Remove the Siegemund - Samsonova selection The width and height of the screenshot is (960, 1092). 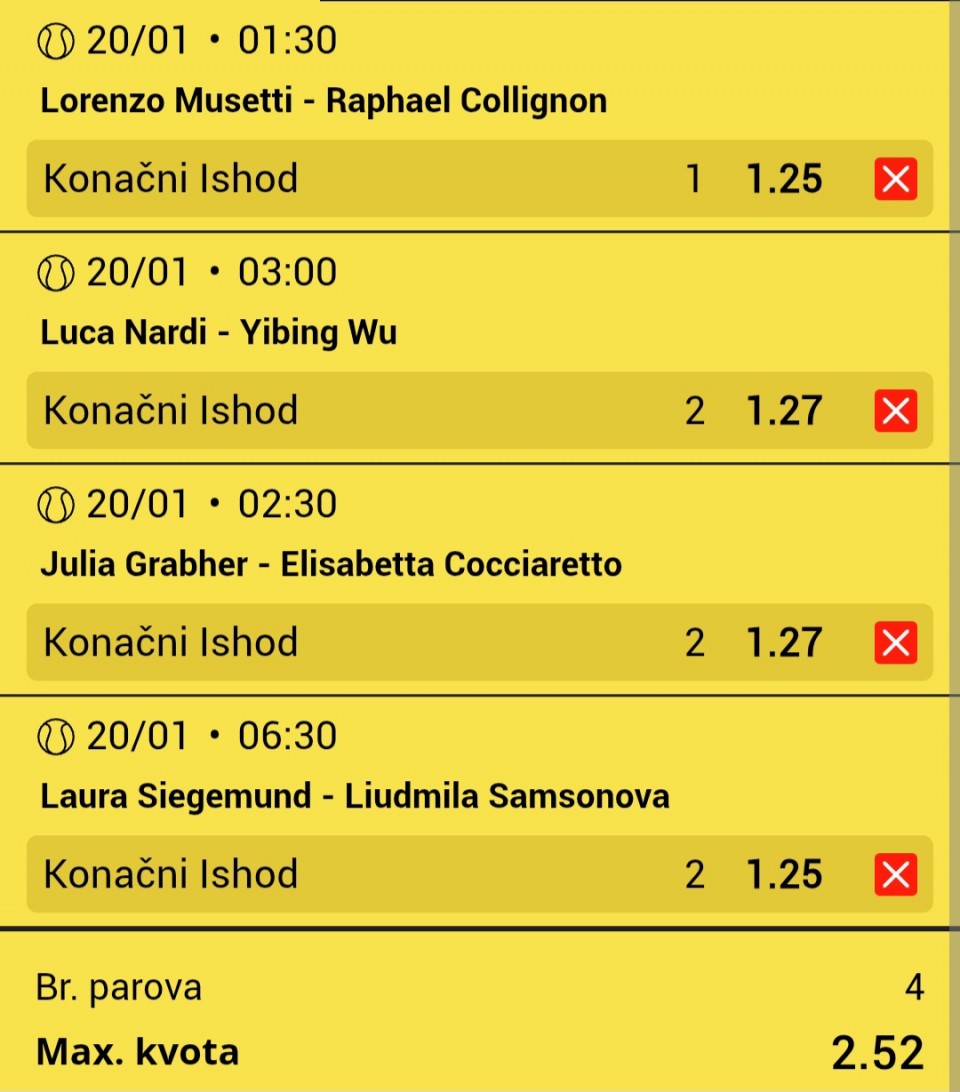(895, 875)
